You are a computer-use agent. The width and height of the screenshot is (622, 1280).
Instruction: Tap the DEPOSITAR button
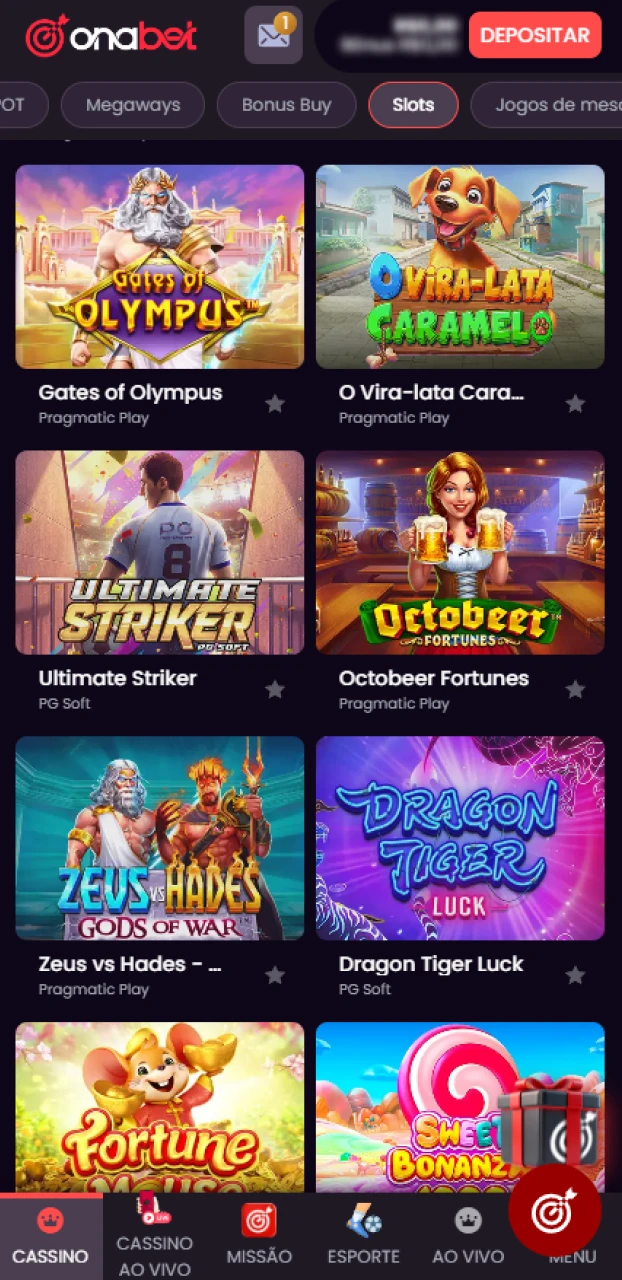point(534,35)
